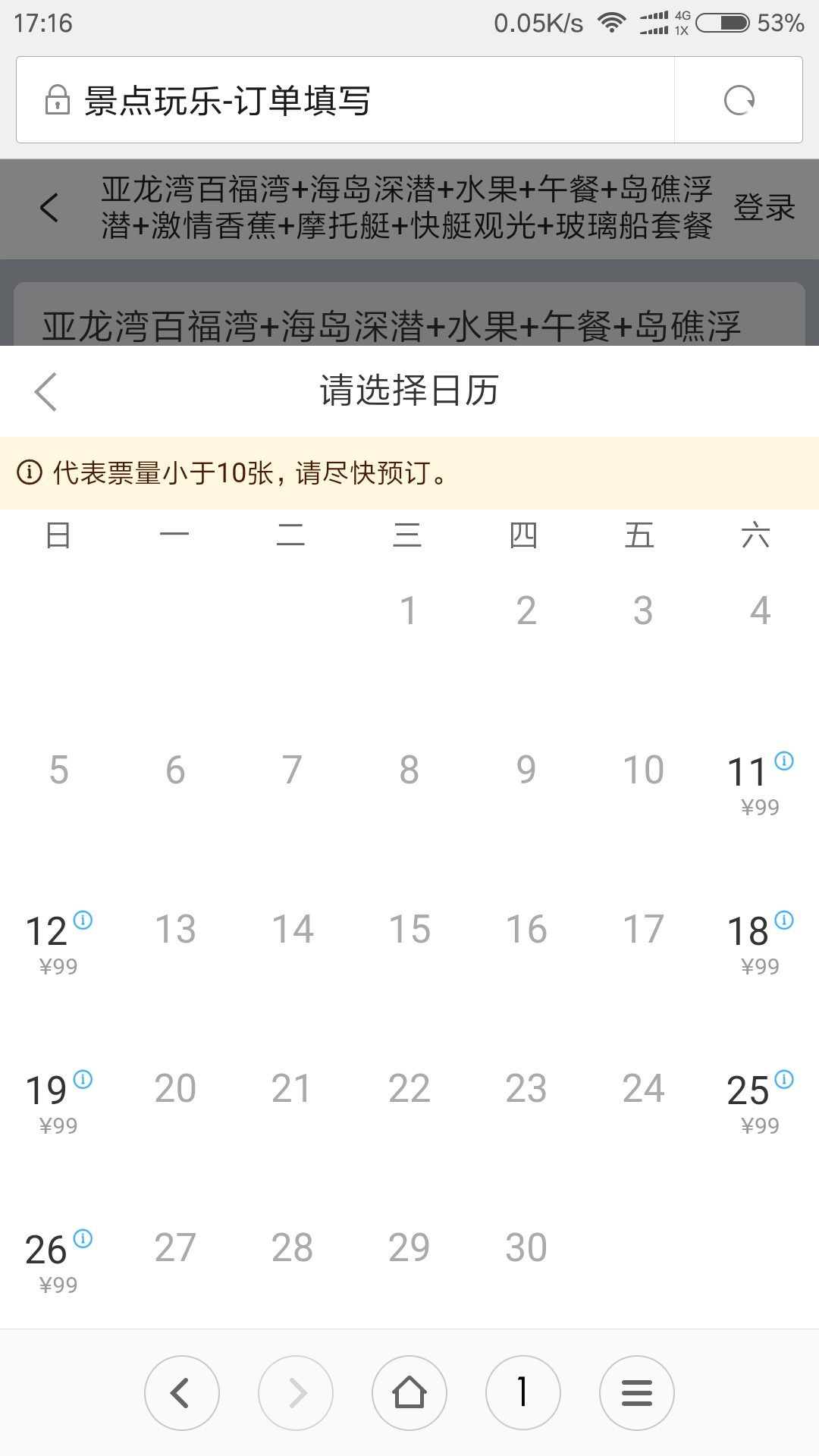Tap the browser address bar
The width and height of the screenshot is (819, 1456).
[x=345, y=100]
